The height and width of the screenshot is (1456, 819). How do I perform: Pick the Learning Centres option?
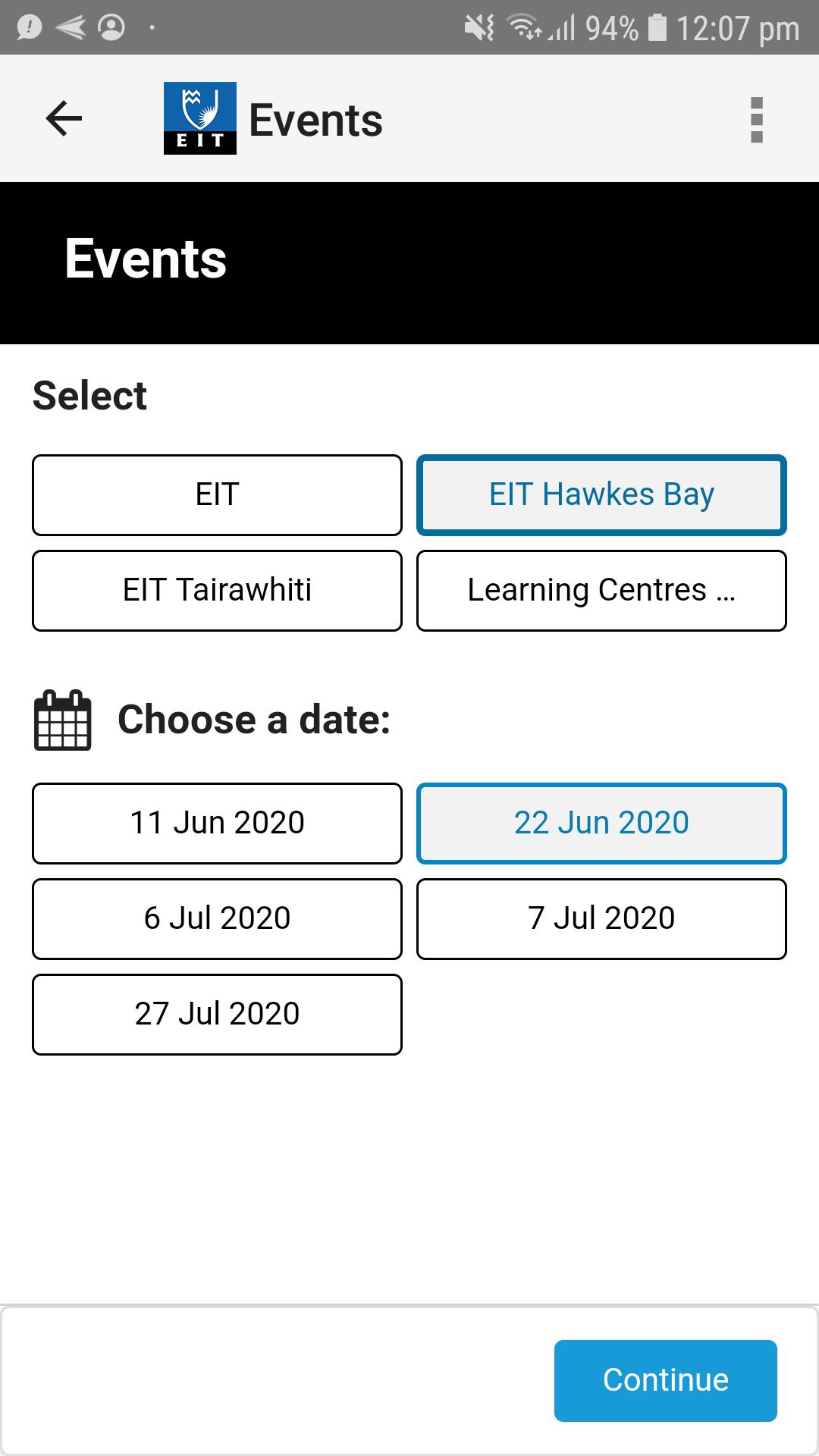pos(601,591)
